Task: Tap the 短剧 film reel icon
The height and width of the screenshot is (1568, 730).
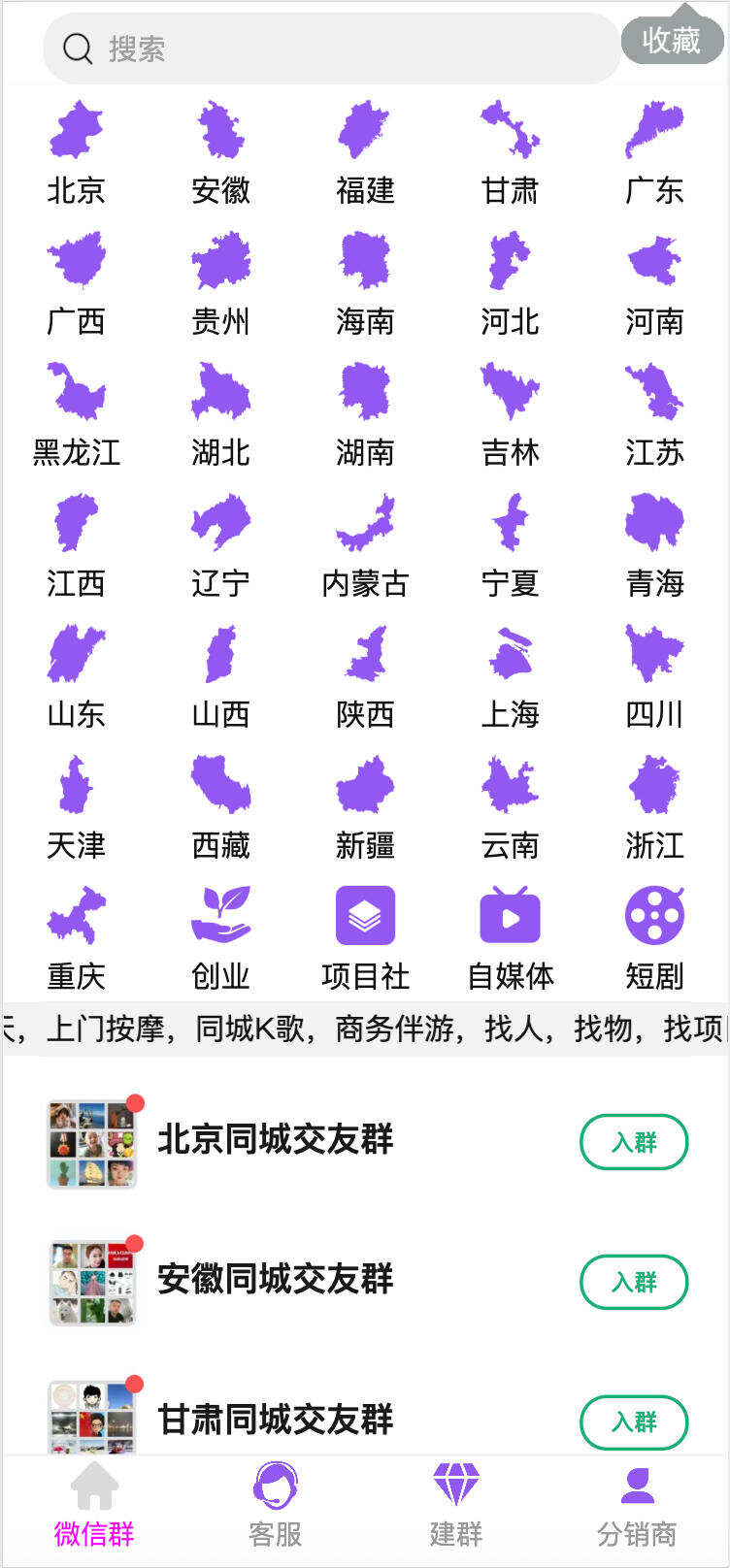Action: 653,914
